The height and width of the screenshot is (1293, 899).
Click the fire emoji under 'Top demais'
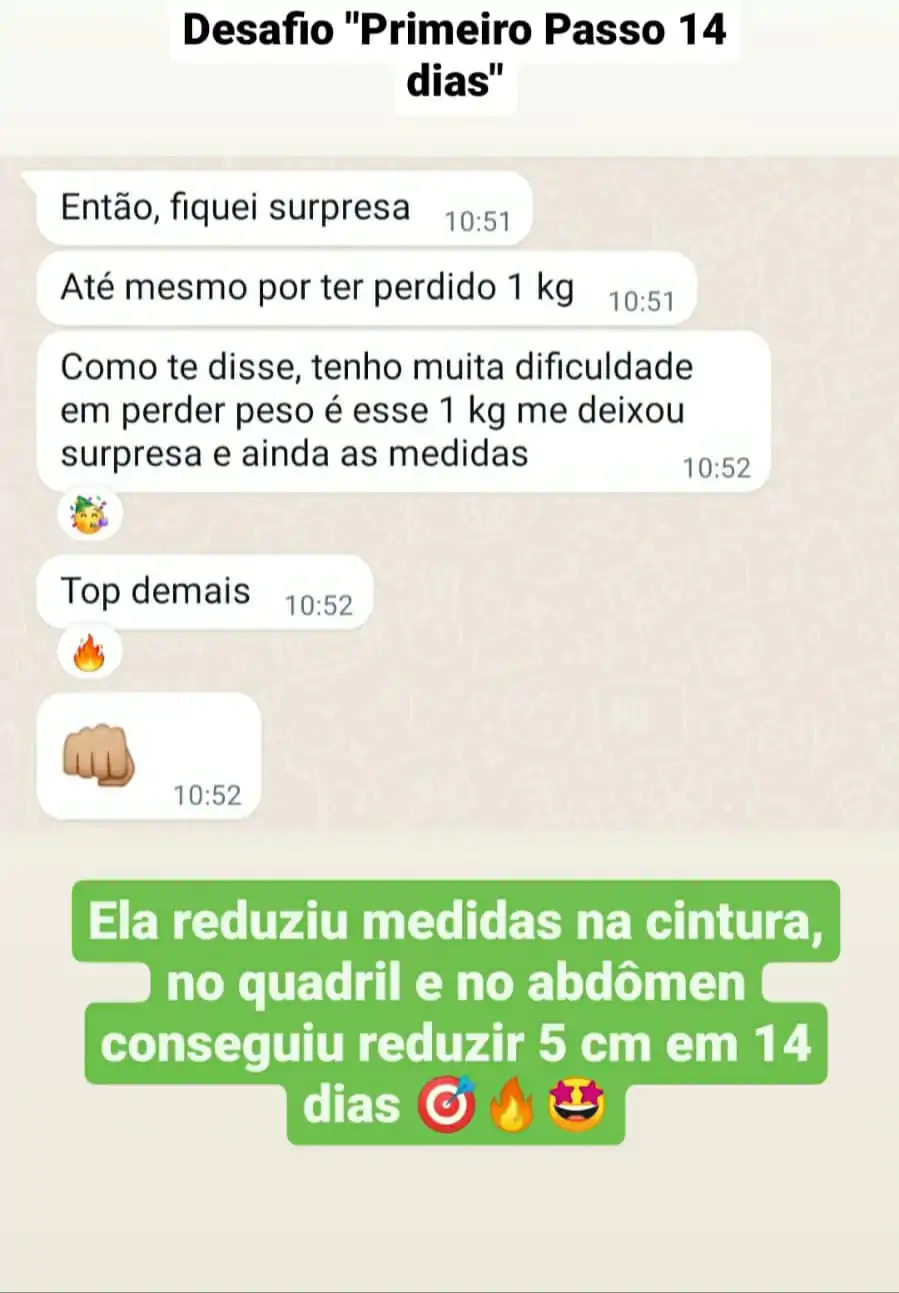[x=88, y=650]
